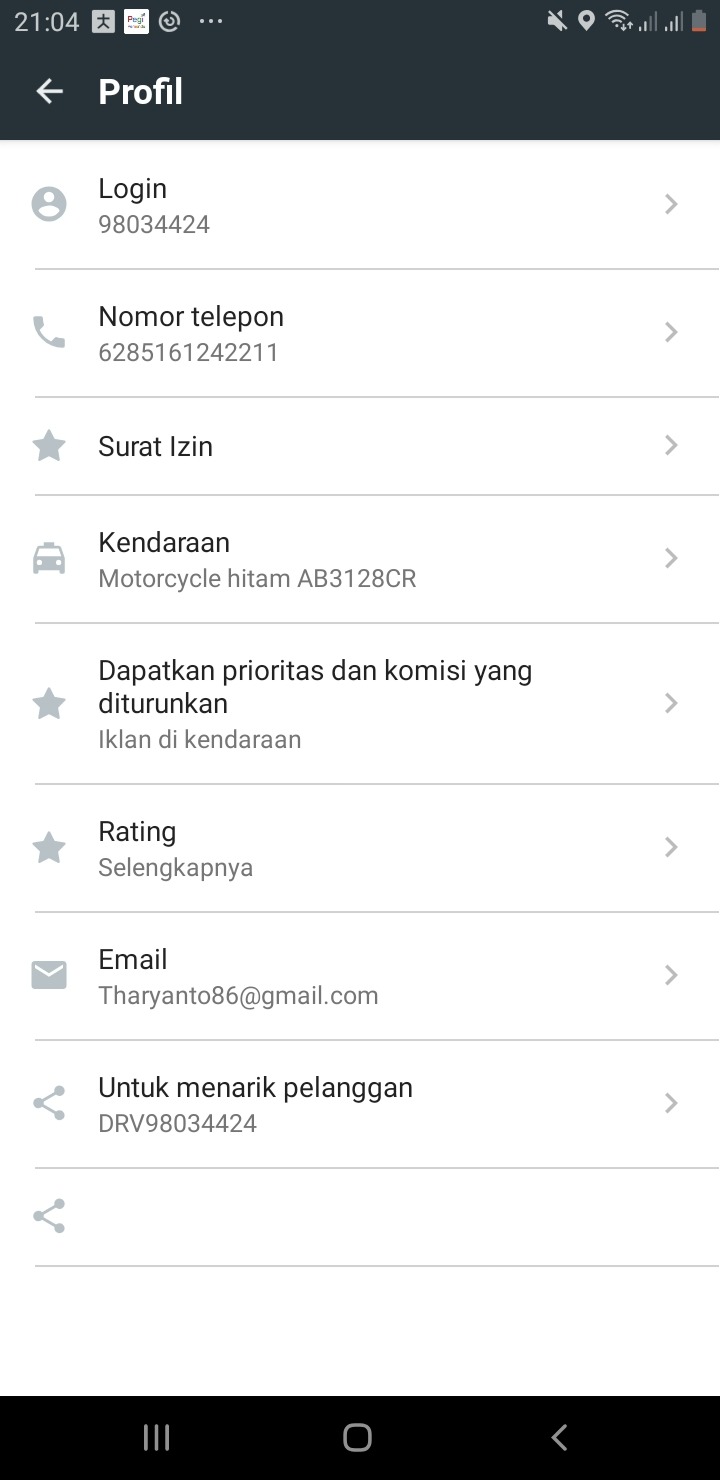This screenshot has height=1480, width=720.
Task: Open Nomor telepon details
Action: point(360,333)
